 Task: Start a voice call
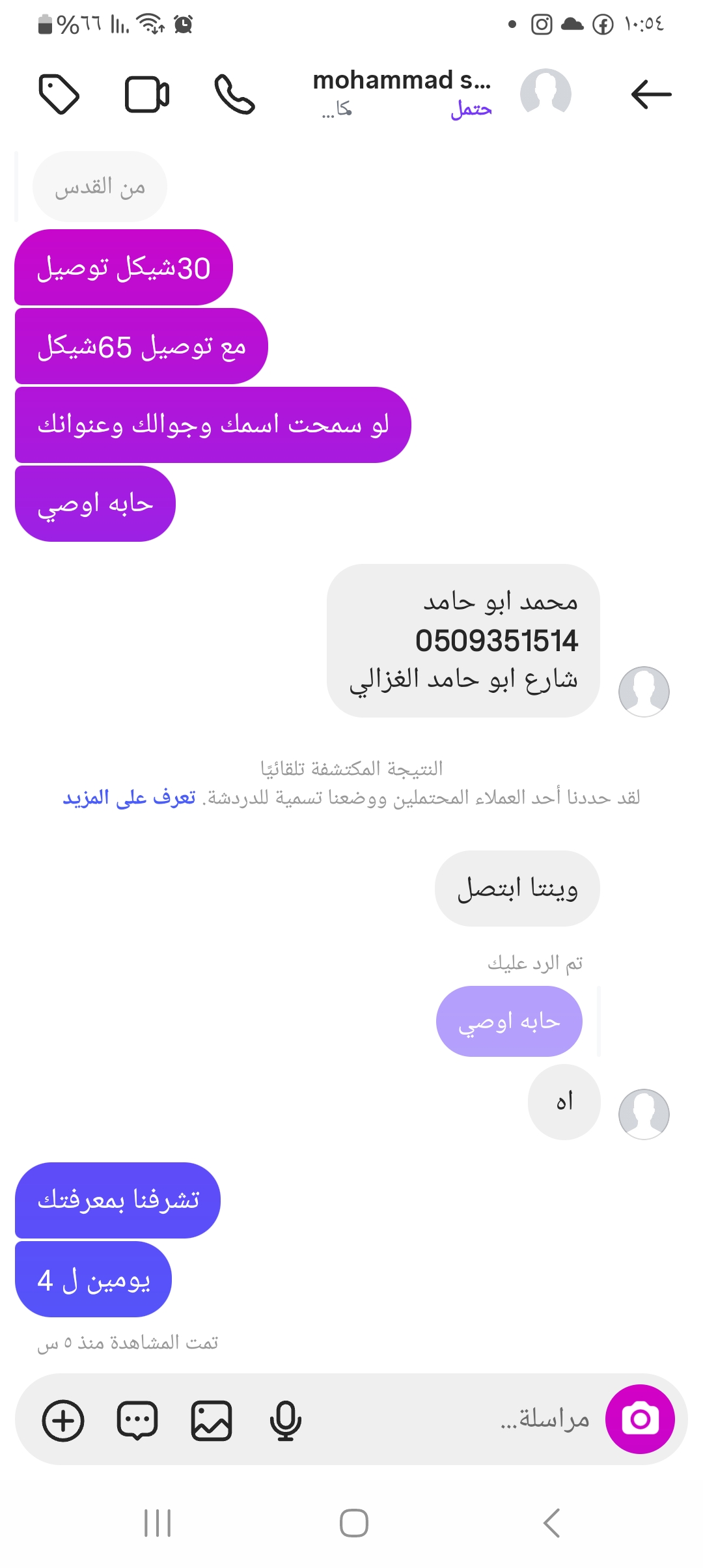[x=234, y=94]
